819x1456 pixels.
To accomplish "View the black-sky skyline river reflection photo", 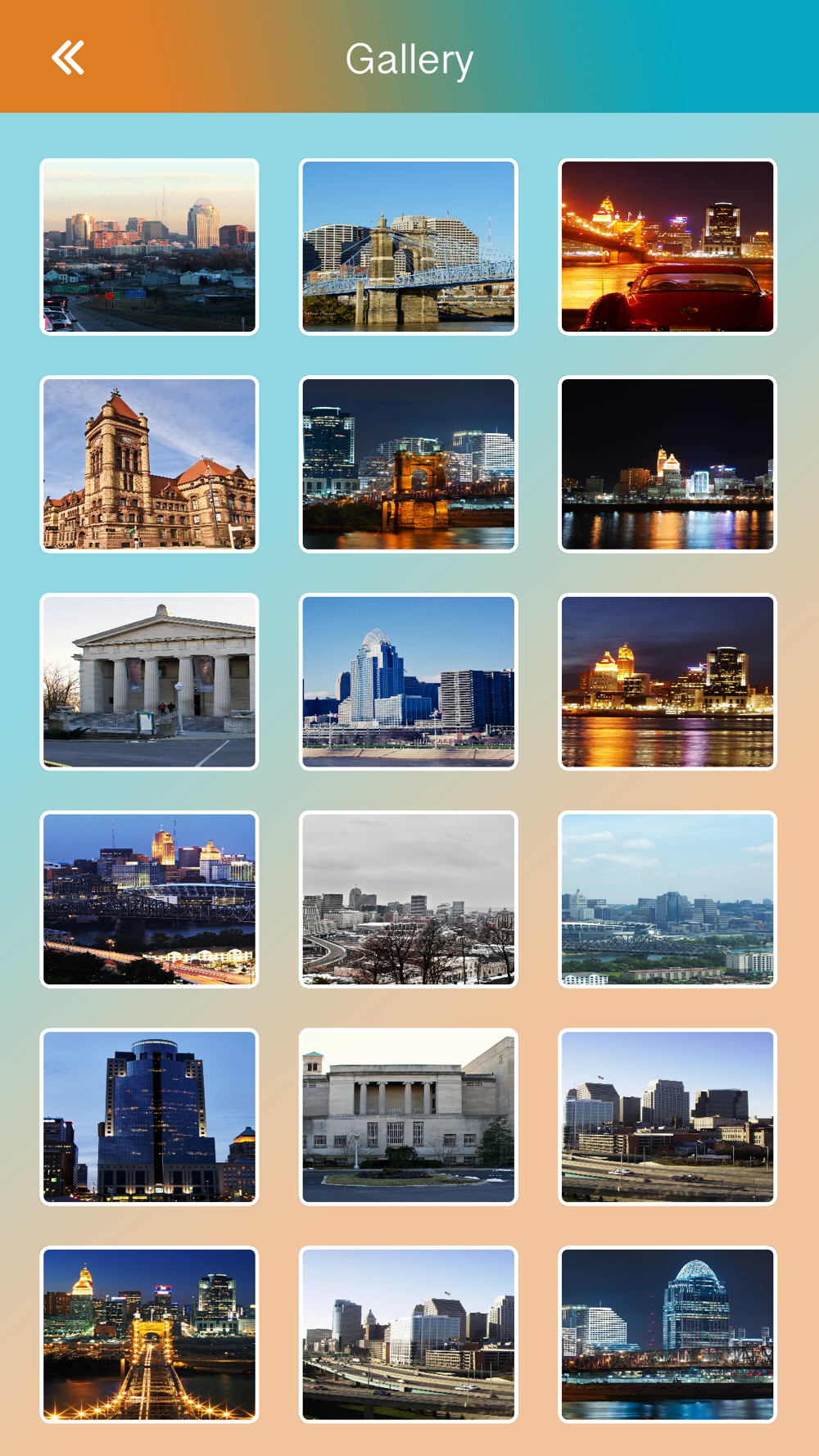I will pos(667,464).
